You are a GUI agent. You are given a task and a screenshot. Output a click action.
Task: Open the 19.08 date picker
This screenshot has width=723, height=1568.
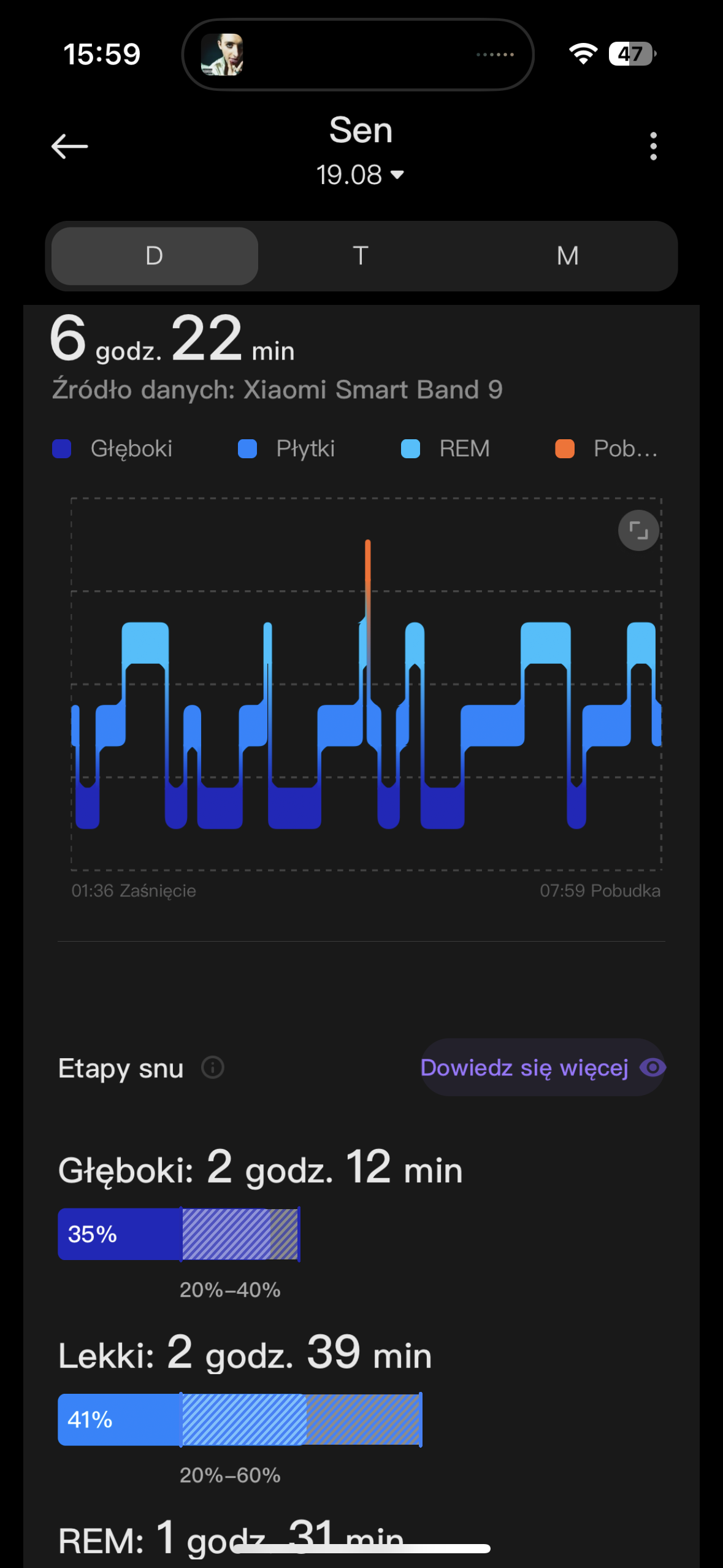click(360, 175)
